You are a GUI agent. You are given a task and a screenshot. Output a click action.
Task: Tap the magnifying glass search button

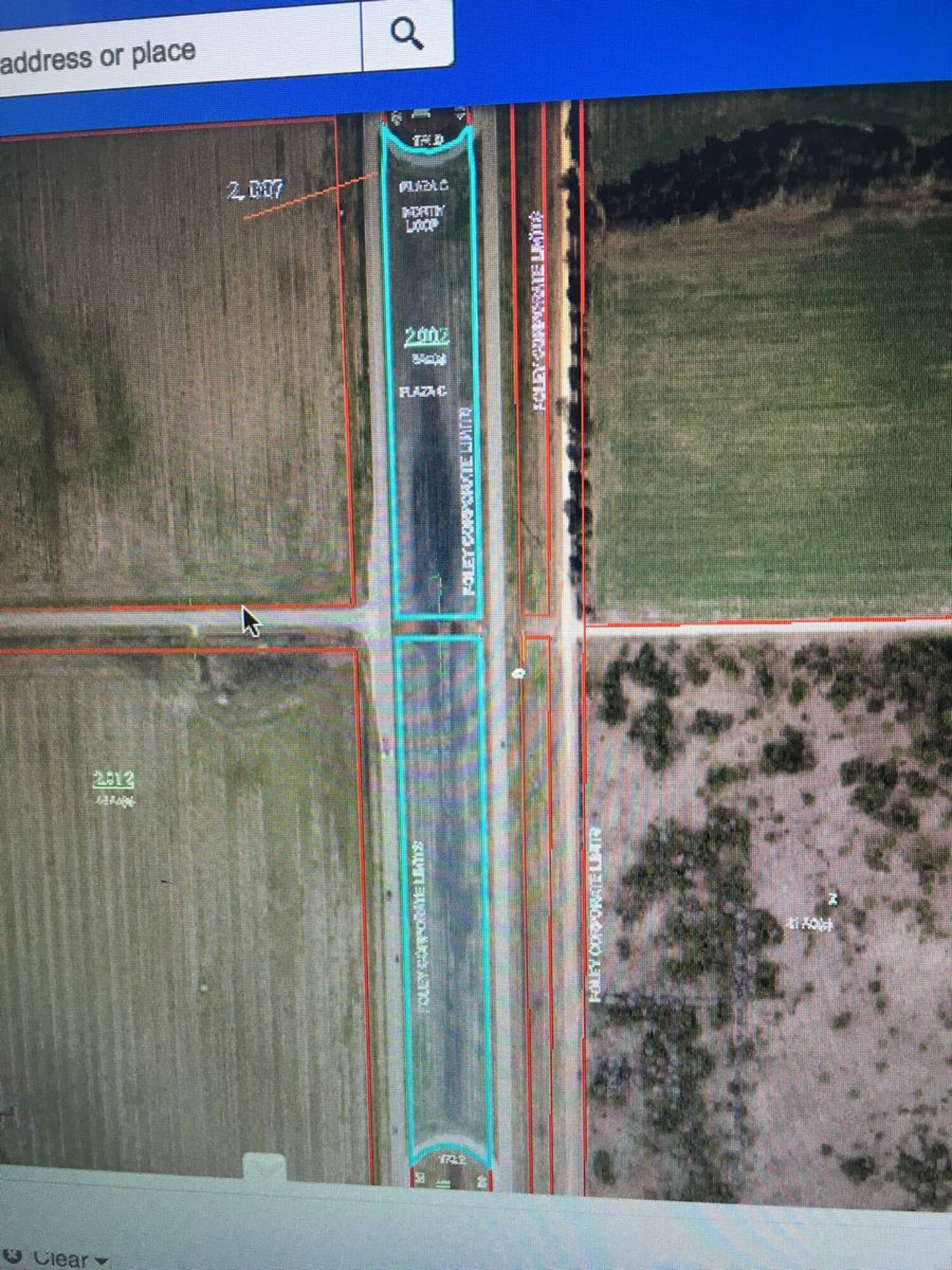tap(407, 33)
